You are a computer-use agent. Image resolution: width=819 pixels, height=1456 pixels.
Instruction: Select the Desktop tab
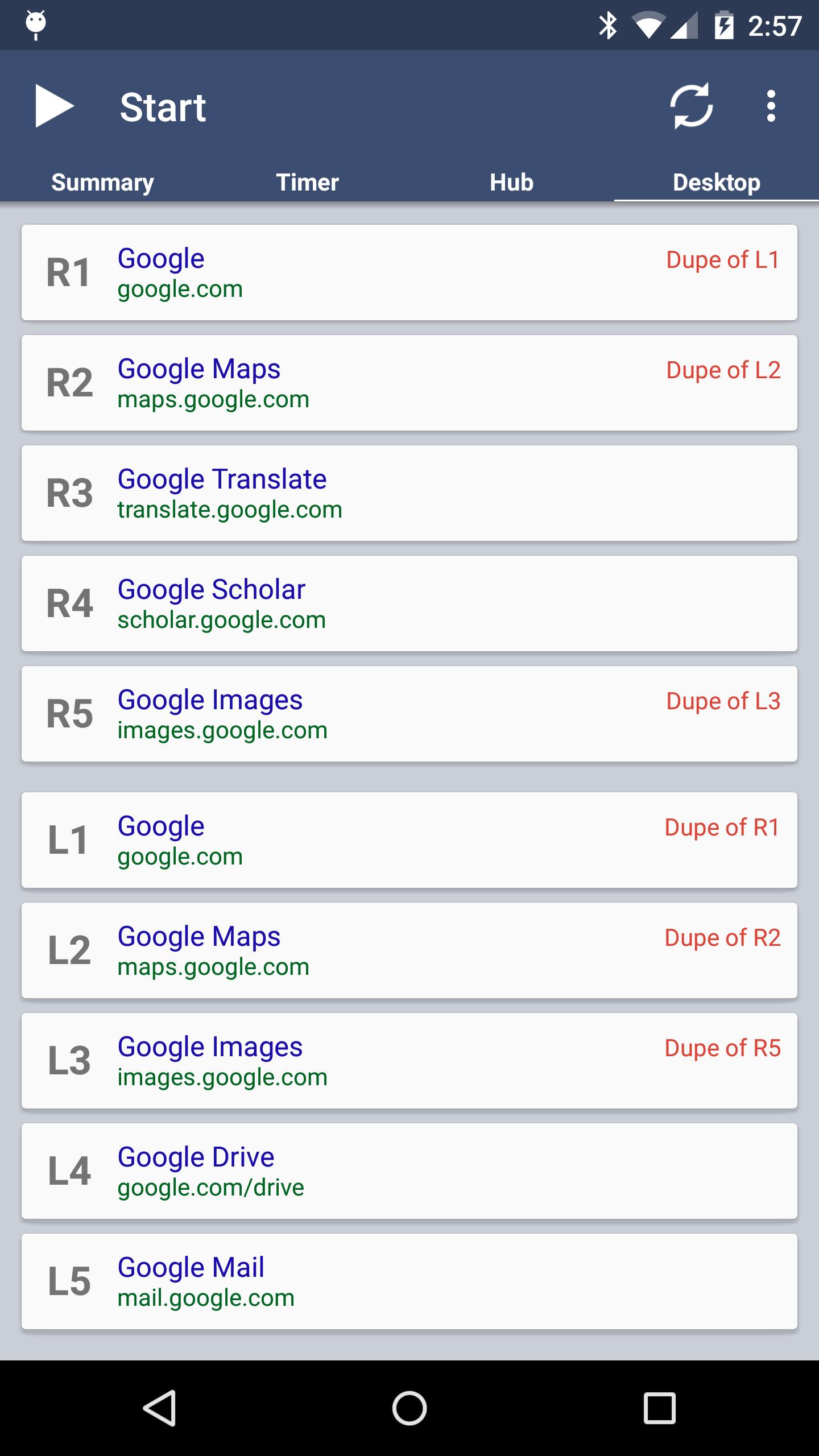(x=717, y=183)
